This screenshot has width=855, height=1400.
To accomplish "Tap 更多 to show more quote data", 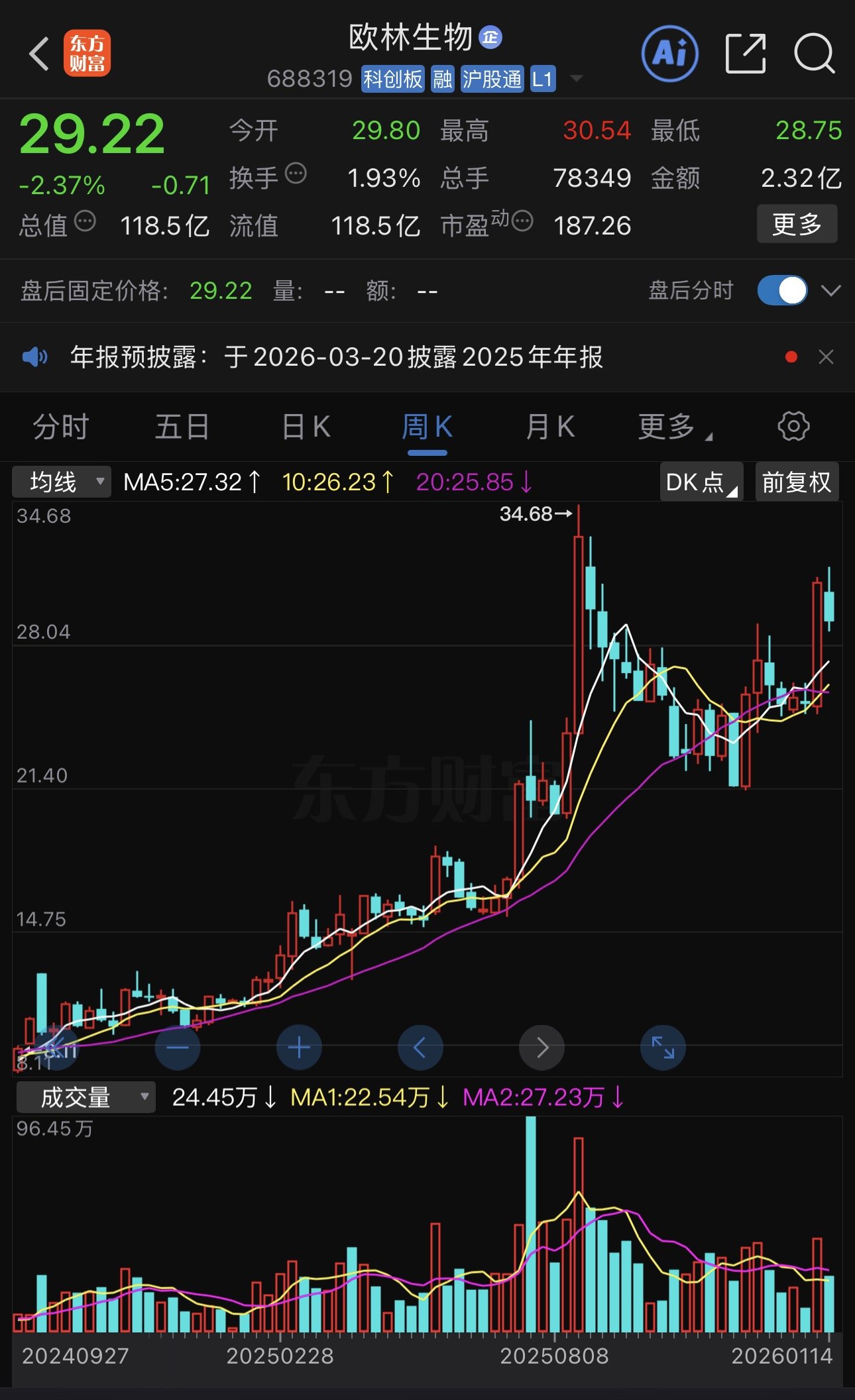I will [x=797, y=225].
